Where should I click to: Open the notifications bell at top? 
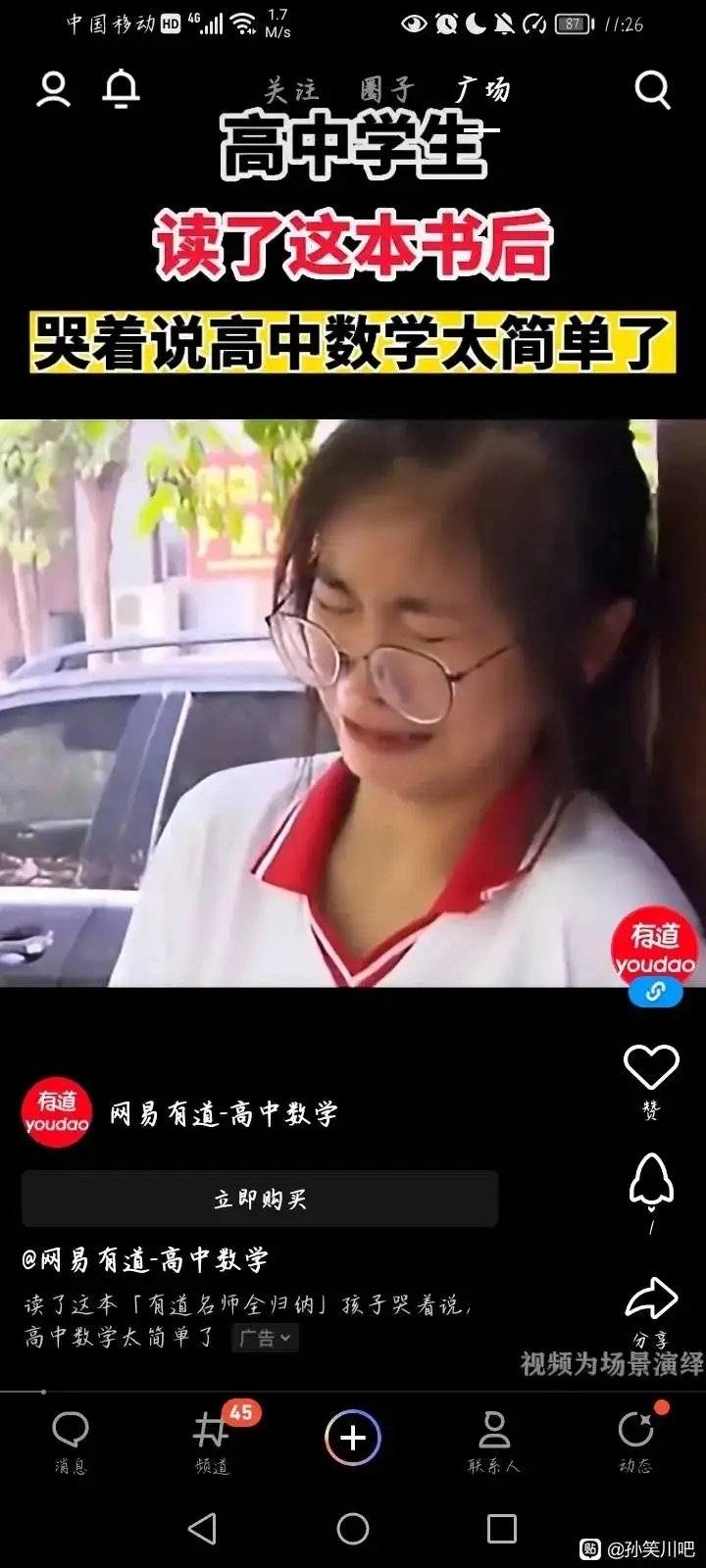click(122, 89)
